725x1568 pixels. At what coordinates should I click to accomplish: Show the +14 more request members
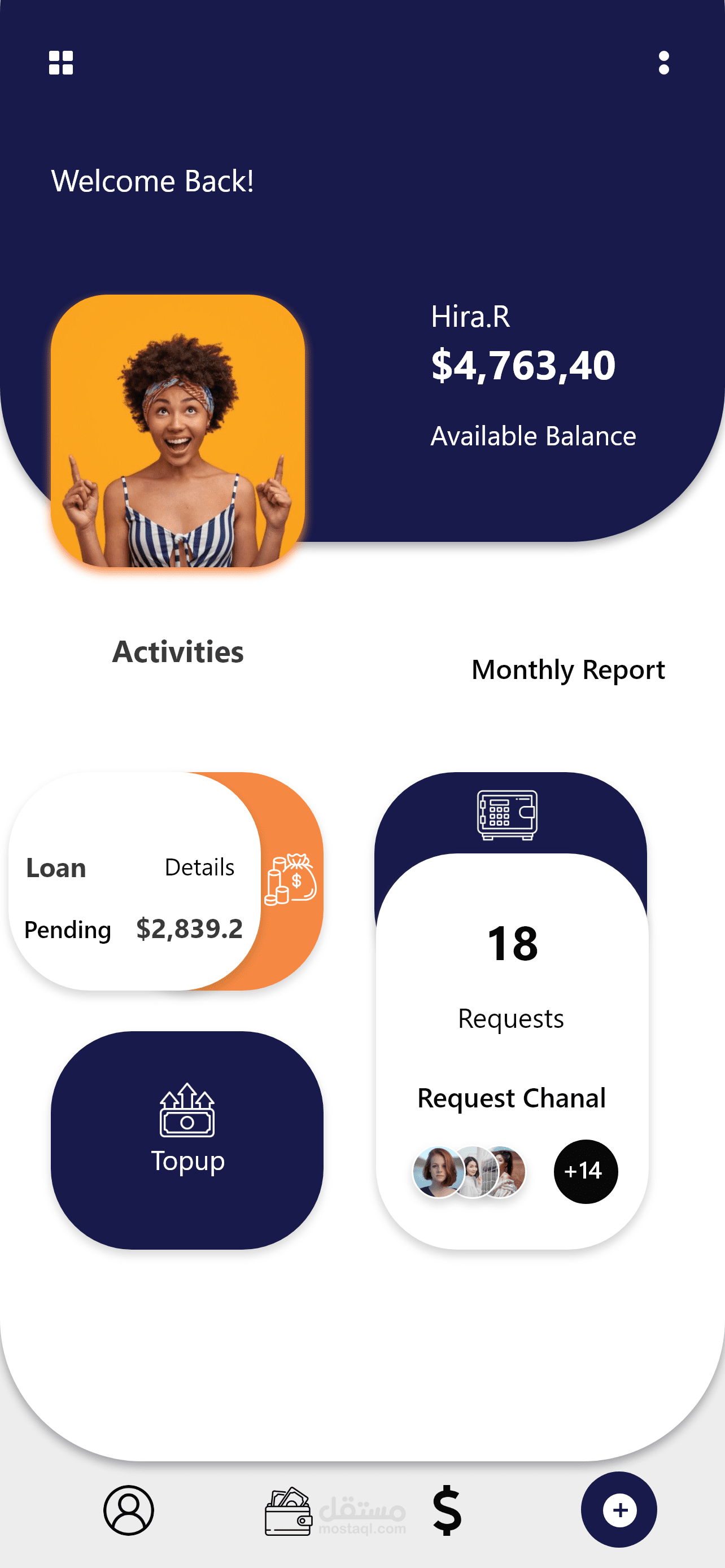click(x=585, y=1171)
